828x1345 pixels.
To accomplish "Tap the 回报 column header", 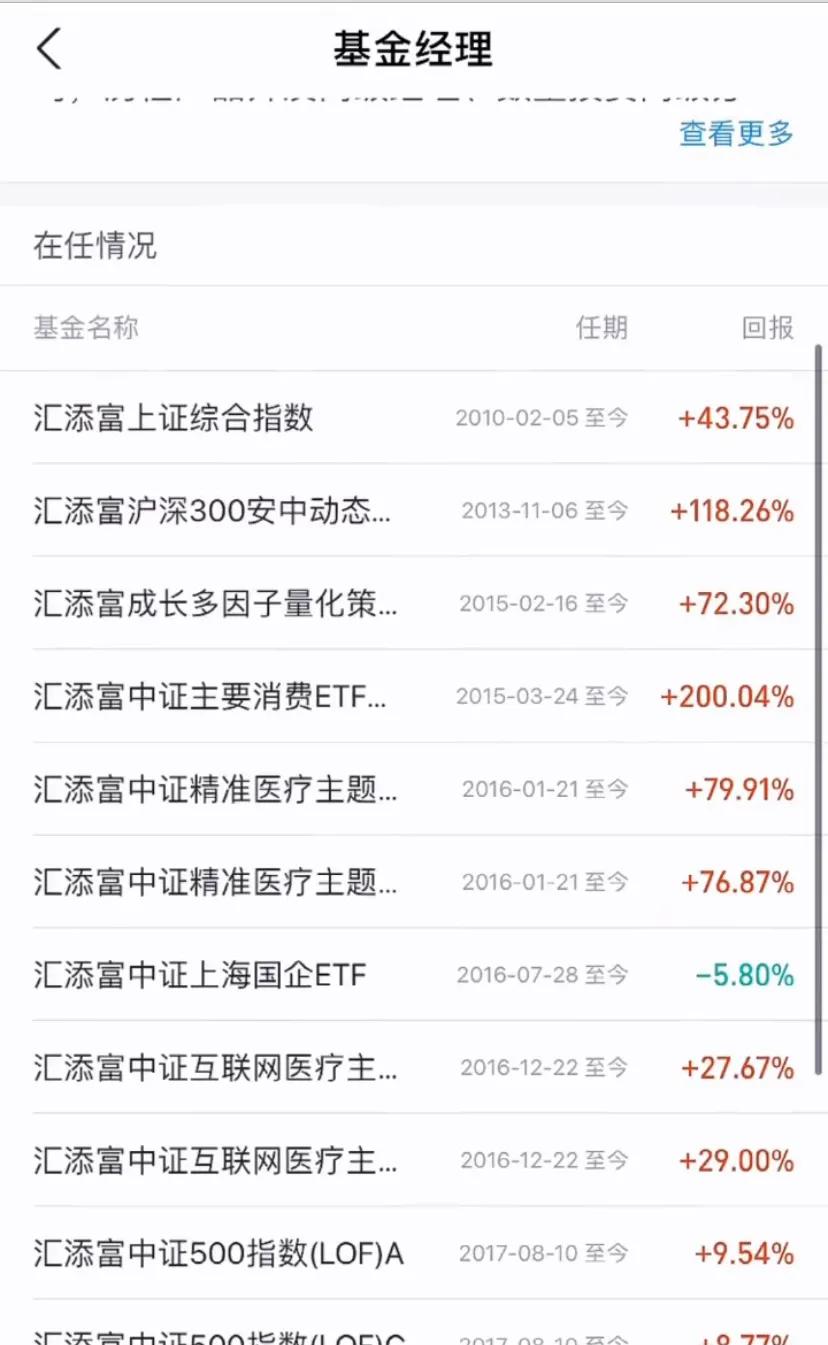I will coord(766,328).
